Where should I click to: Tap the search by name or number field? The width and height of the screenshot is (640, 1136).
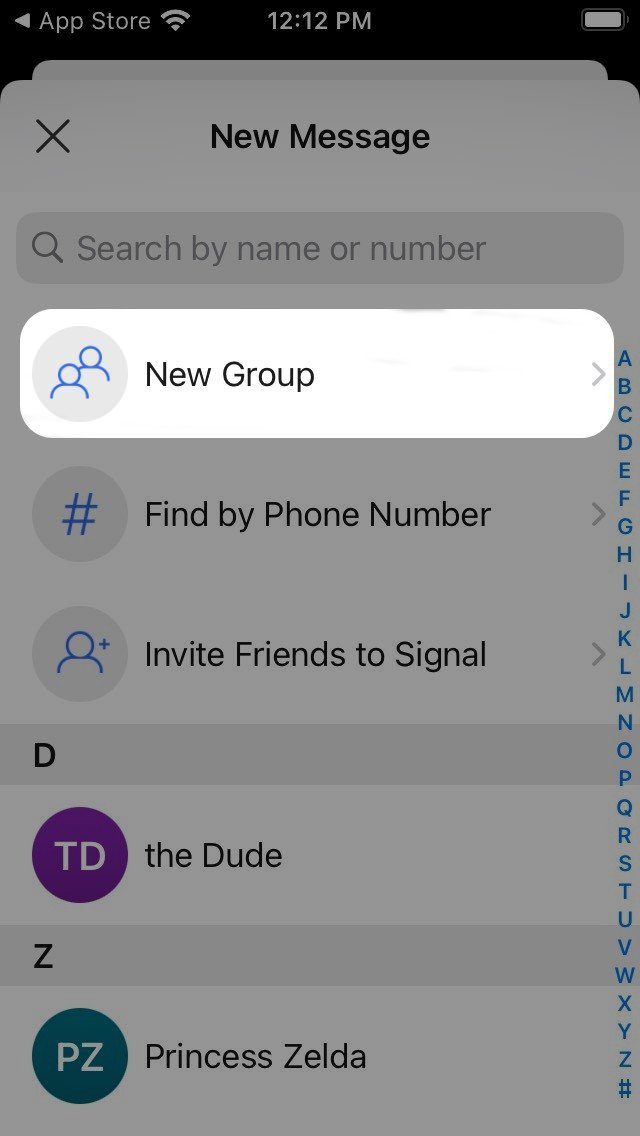point(320,248)
